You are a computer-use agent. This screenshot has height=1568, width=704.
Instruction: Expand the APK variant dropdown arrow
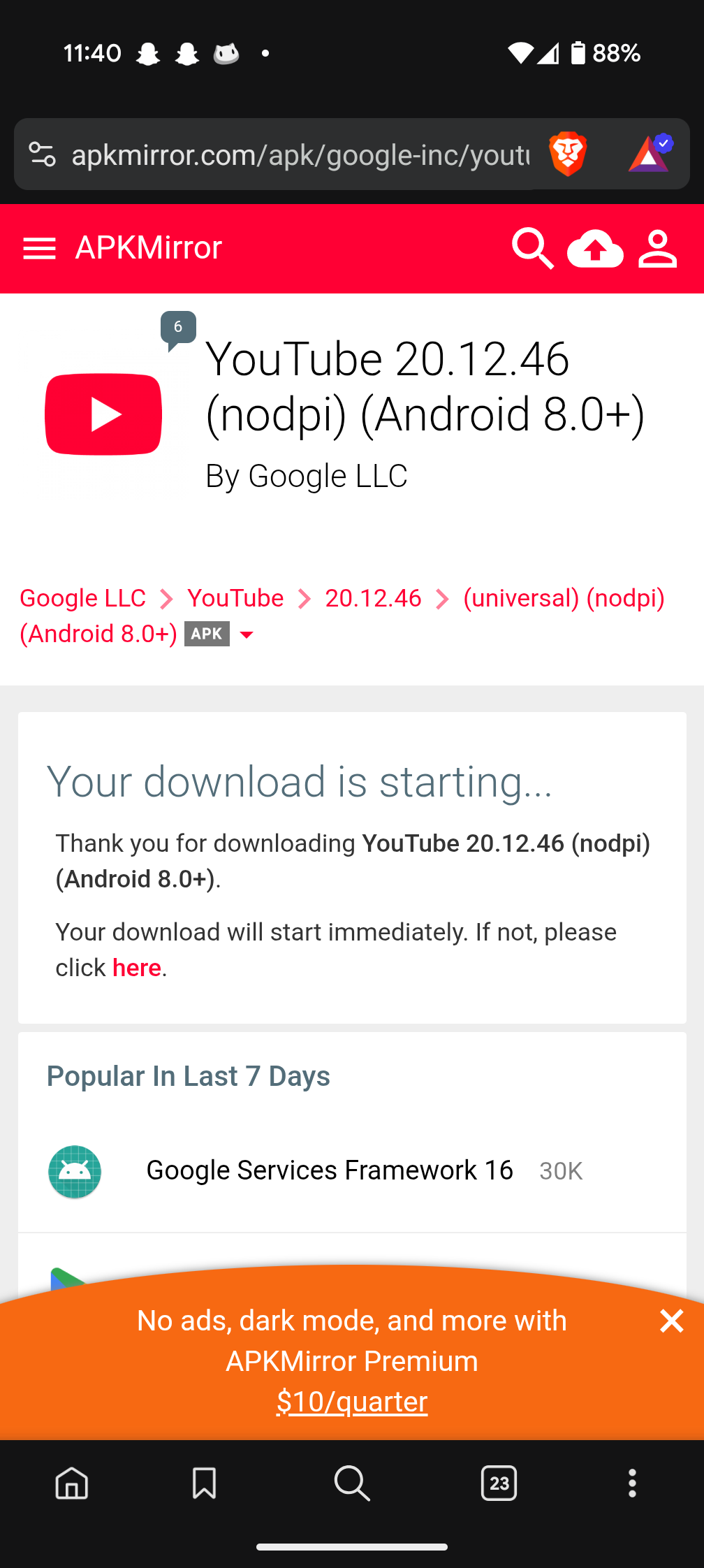(246, 634)
